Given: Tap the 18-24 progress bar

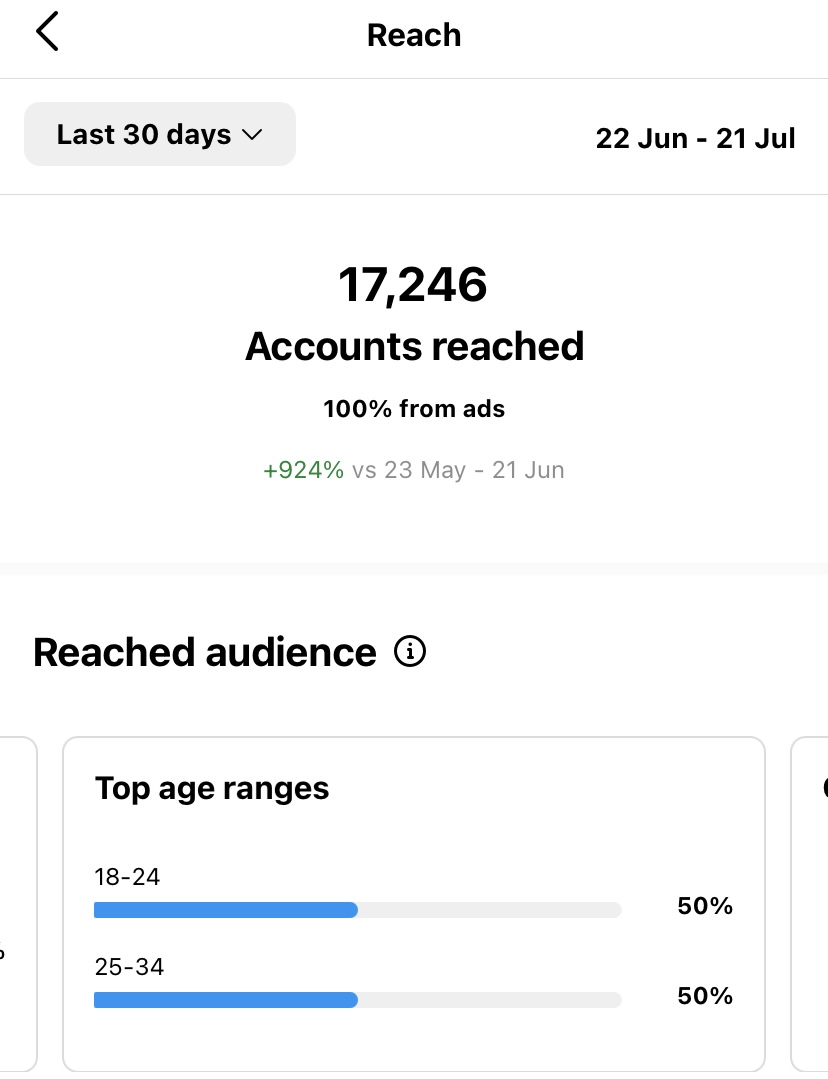Looking at the screenshot, I should click(357, 910).
